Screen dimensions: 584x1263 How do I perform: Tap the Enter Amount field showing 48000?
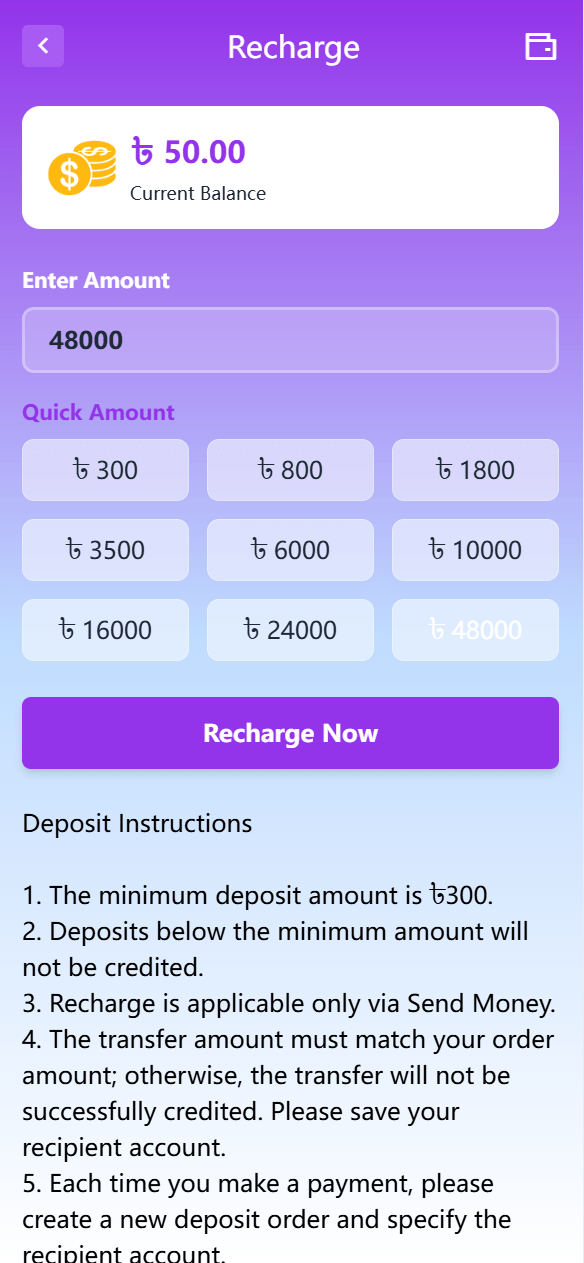click(x=290, y=340)
